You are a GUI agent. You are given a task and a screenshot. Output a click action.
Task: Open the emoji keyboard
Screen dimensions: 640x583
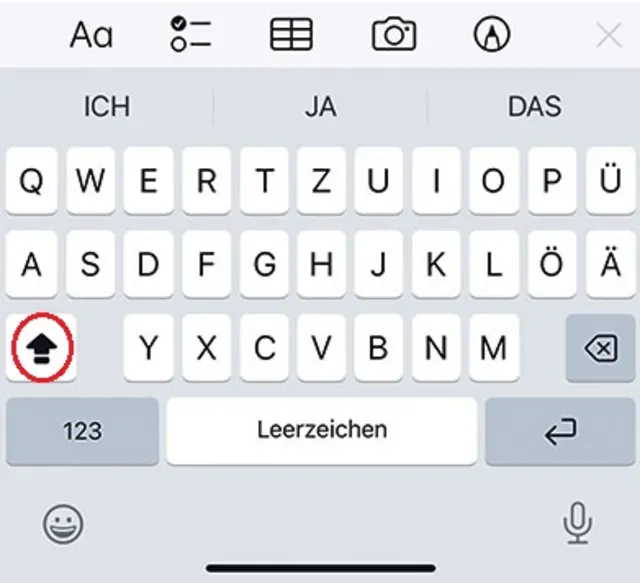[63, 523]
